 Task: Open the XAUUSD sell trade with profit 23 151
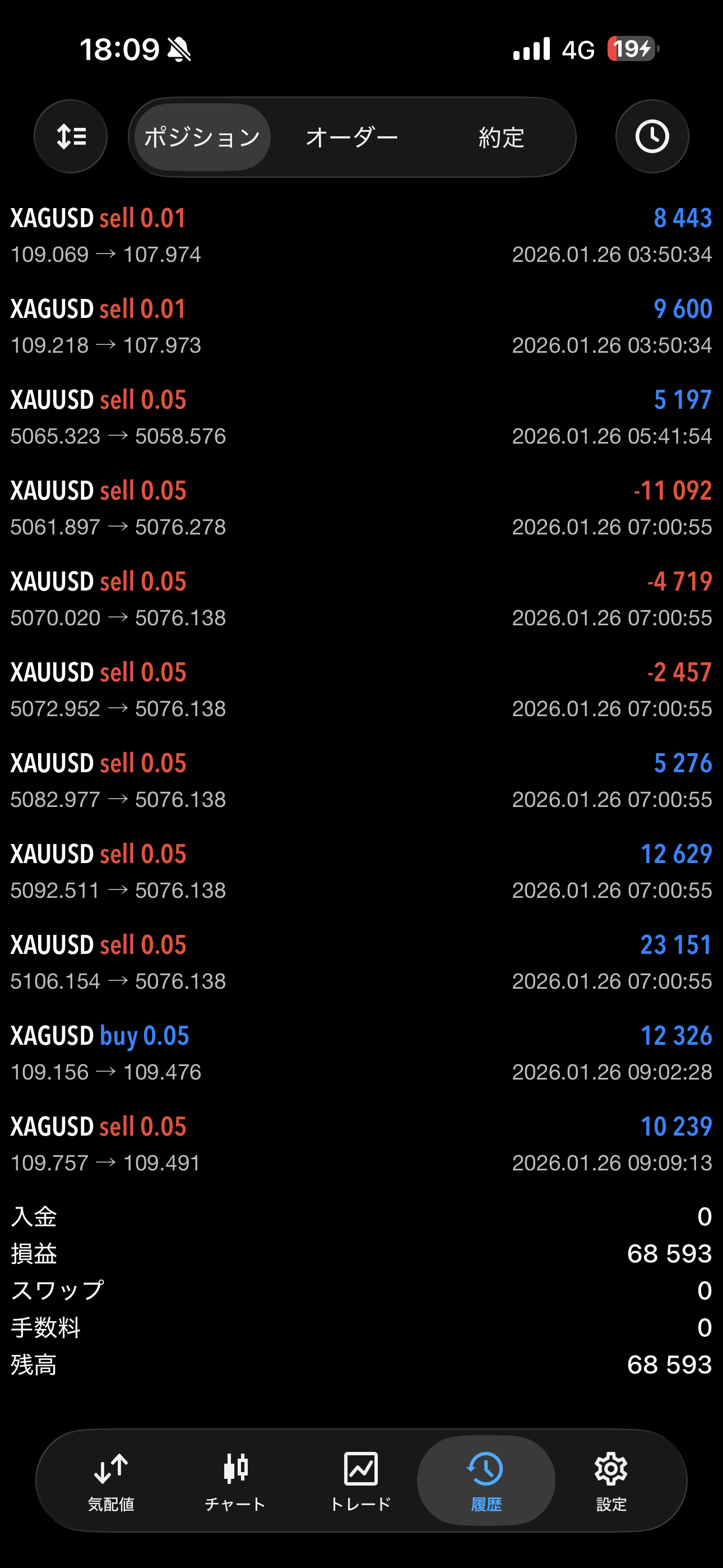point(361,962)
